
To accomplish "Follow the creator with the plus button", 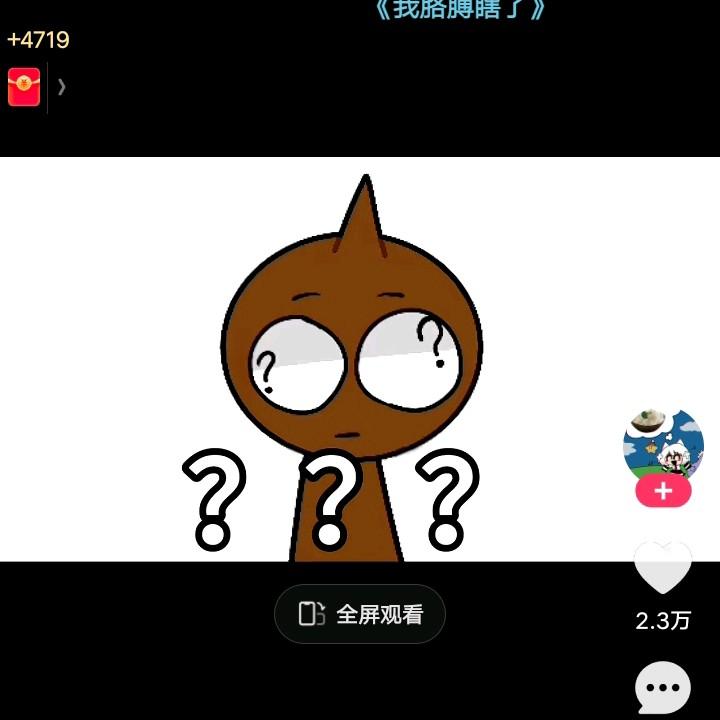I will [x=663, y=491].
